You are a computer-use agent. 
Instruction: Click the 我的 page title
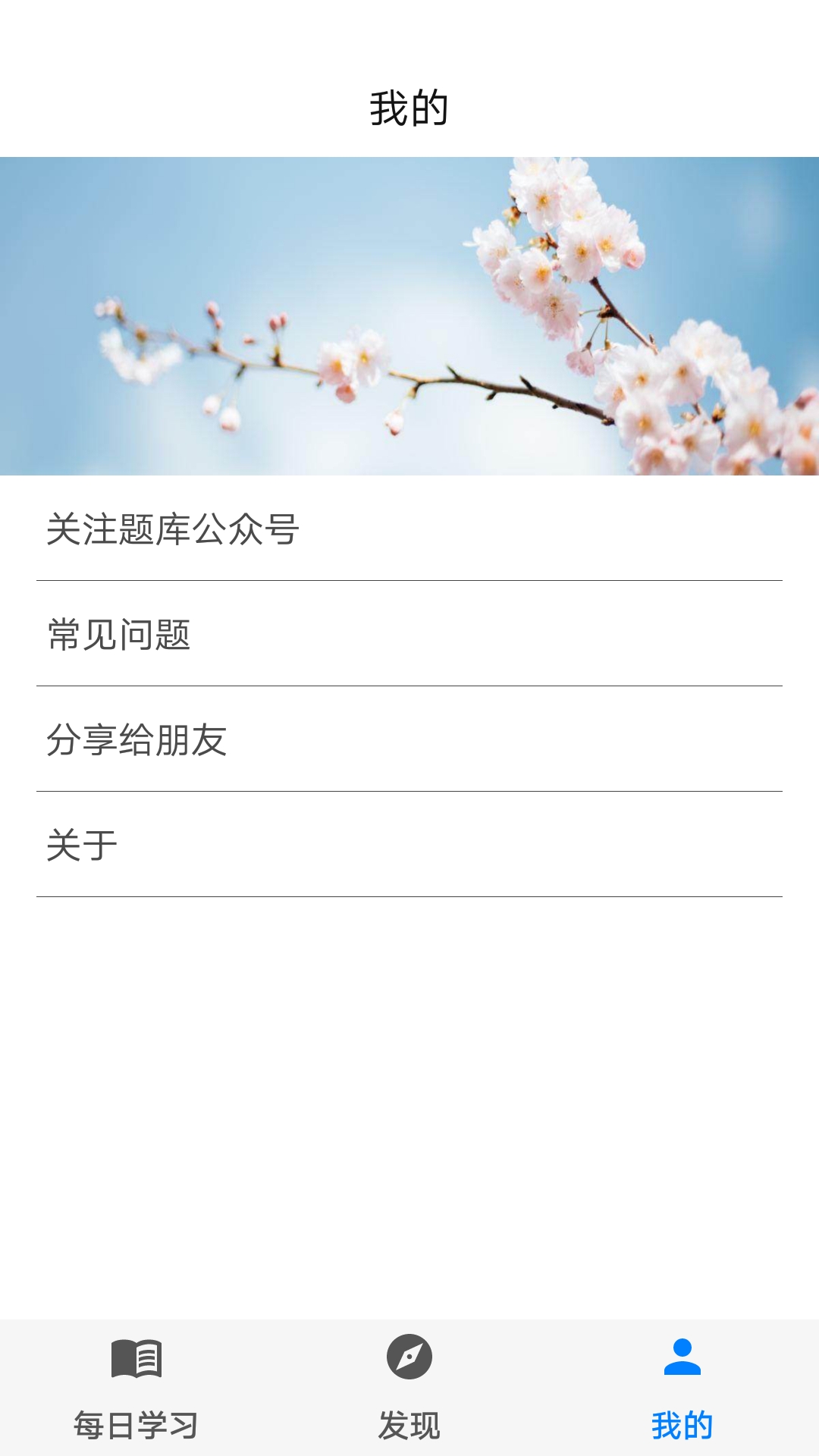(409, 106)
